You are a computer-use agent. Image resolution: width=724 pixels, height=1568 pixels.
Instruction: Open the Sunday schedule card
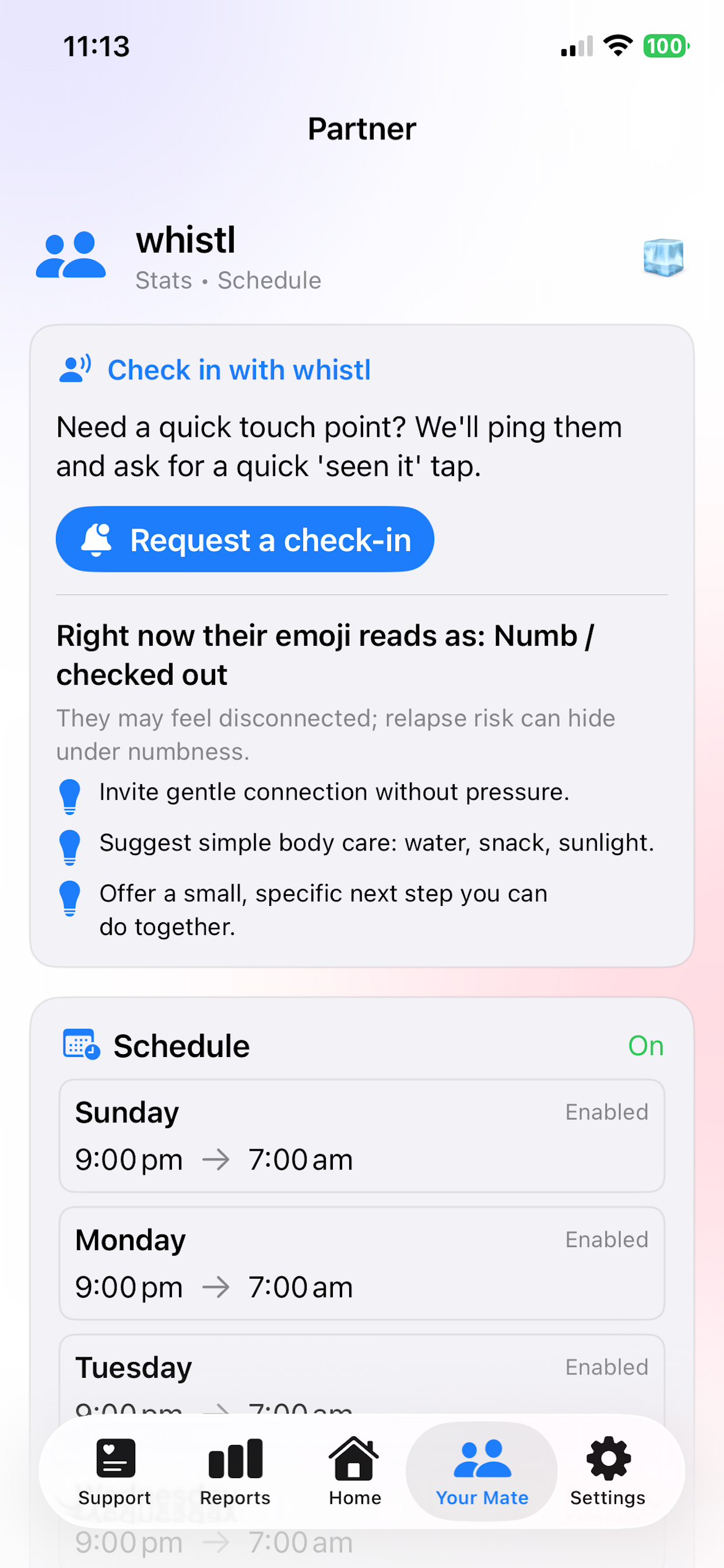click(361, 1136)
